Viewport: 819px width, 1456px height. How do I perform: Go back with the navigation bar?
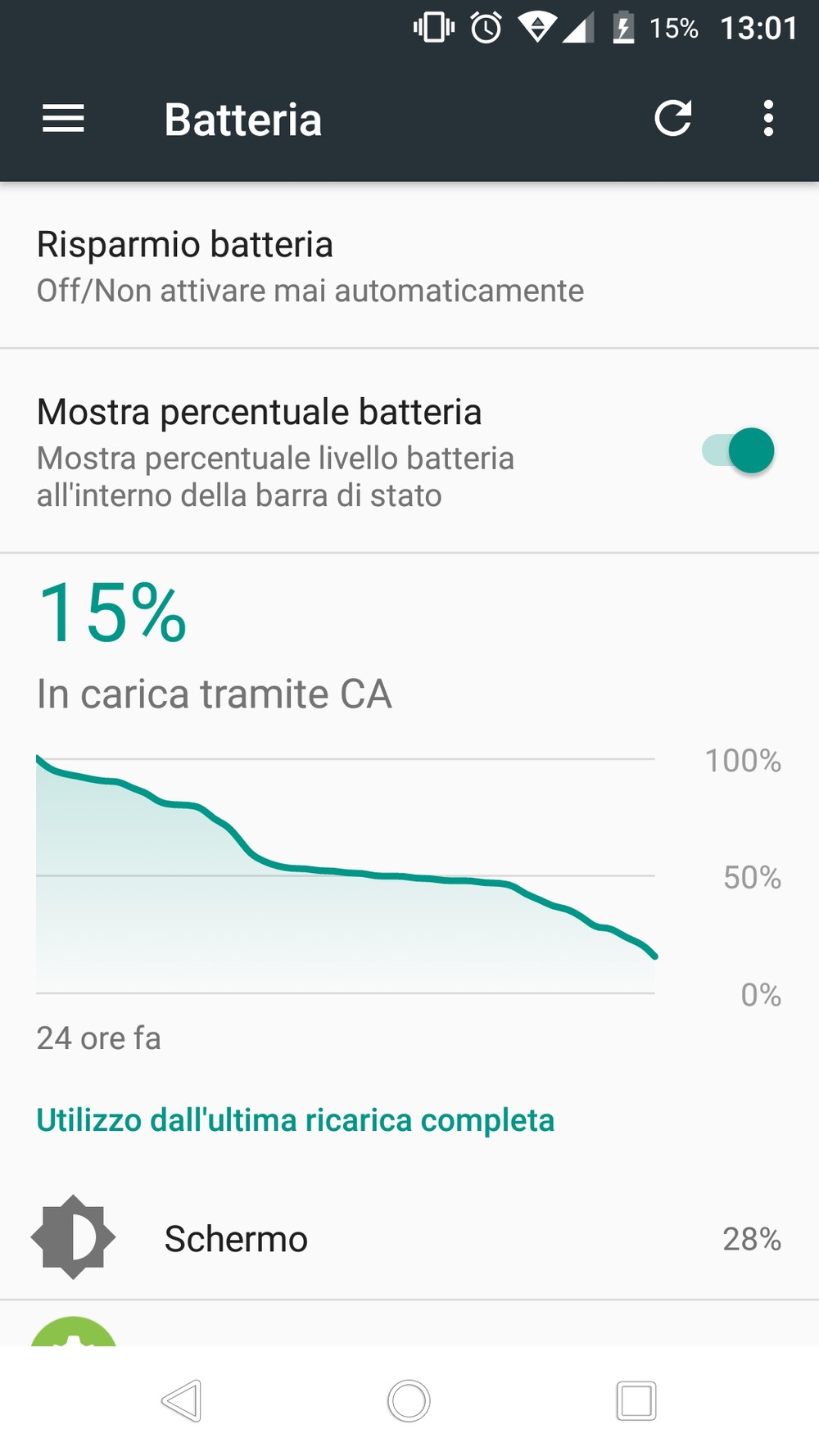(182, 1401)
